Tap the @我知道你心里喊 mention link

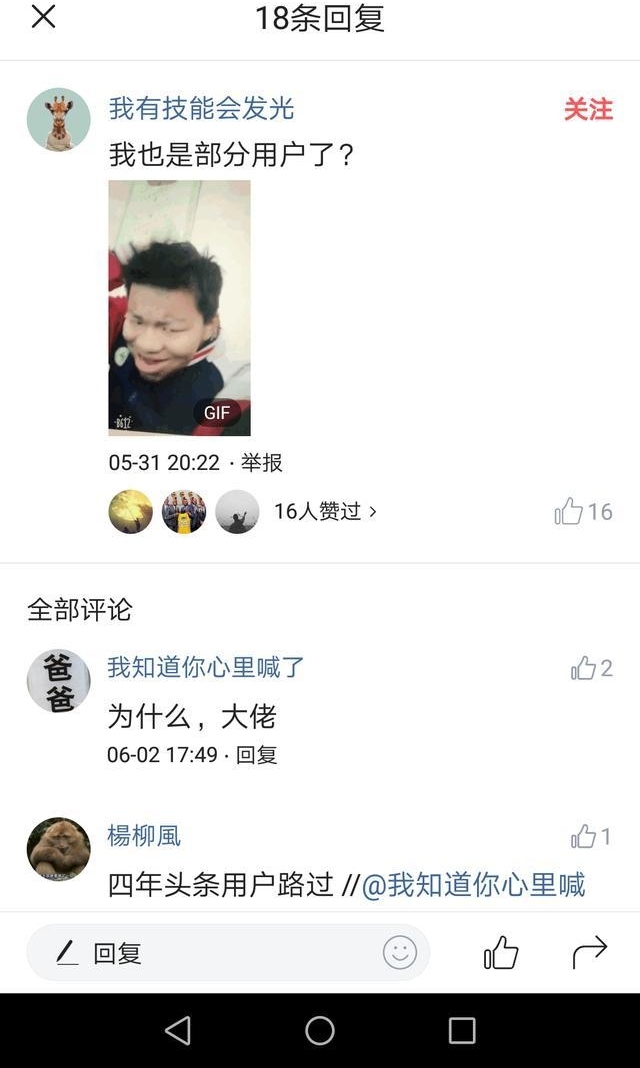tap(473, 885)
